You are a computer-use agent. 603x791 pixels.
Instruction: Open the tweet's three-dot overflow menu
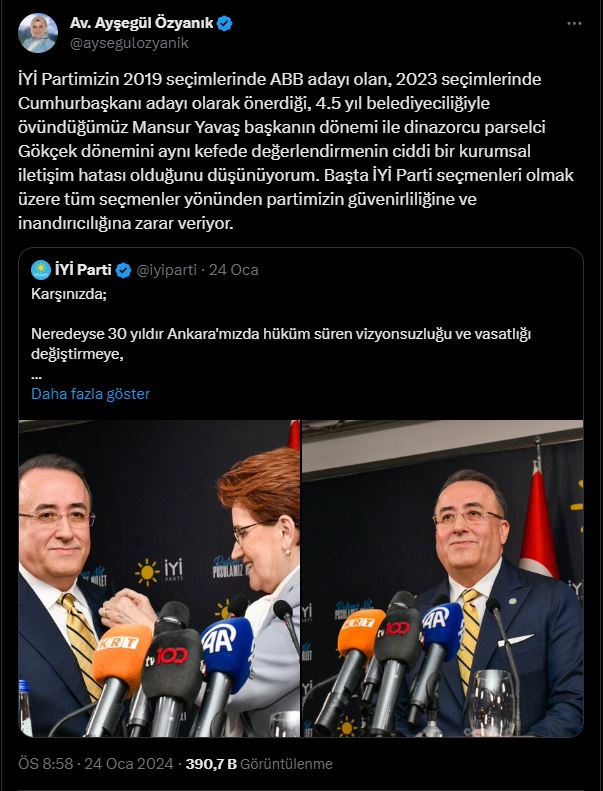pos(573,23)
